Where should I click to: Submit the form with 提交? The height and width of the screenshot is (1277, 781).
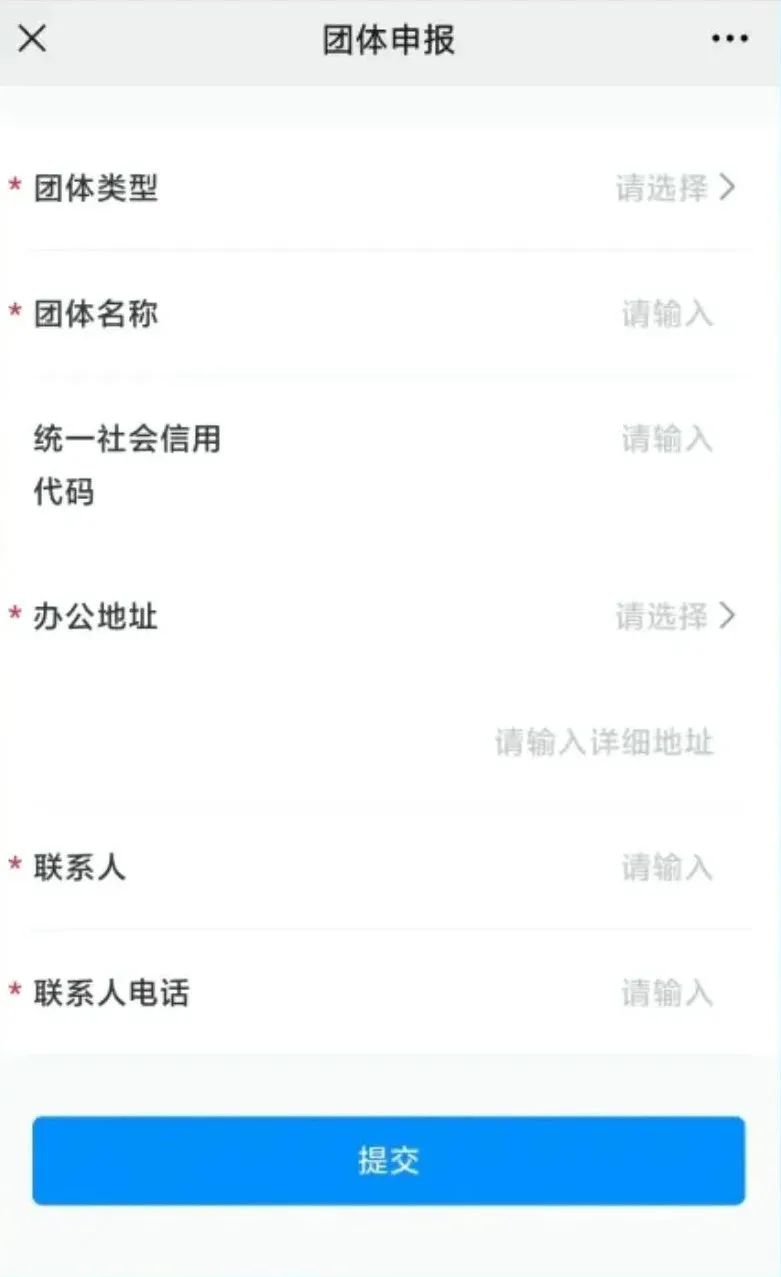coord(388,1160)
